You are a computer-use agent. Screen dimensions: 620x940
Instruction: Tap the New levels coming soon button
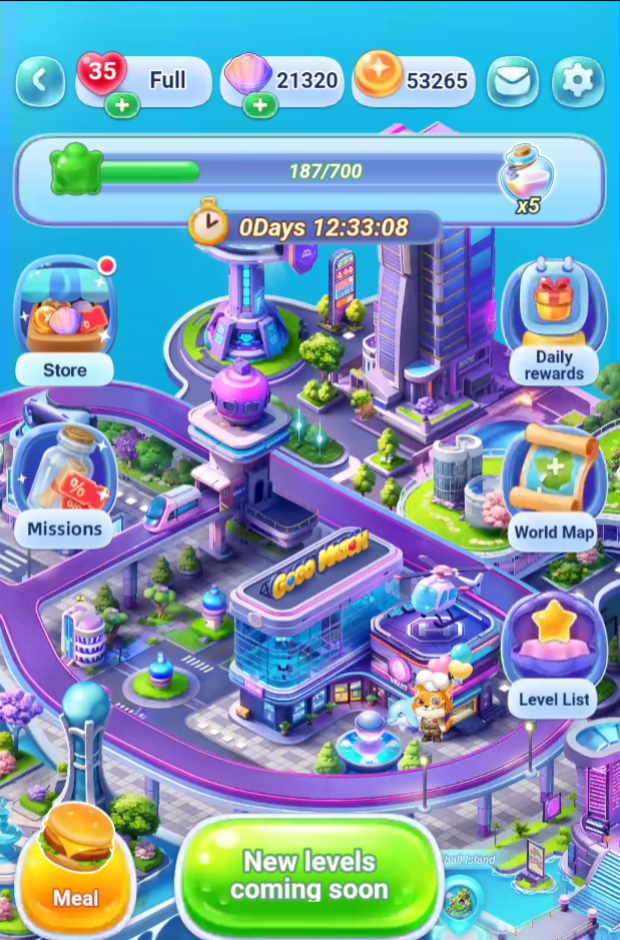point(310,876)
